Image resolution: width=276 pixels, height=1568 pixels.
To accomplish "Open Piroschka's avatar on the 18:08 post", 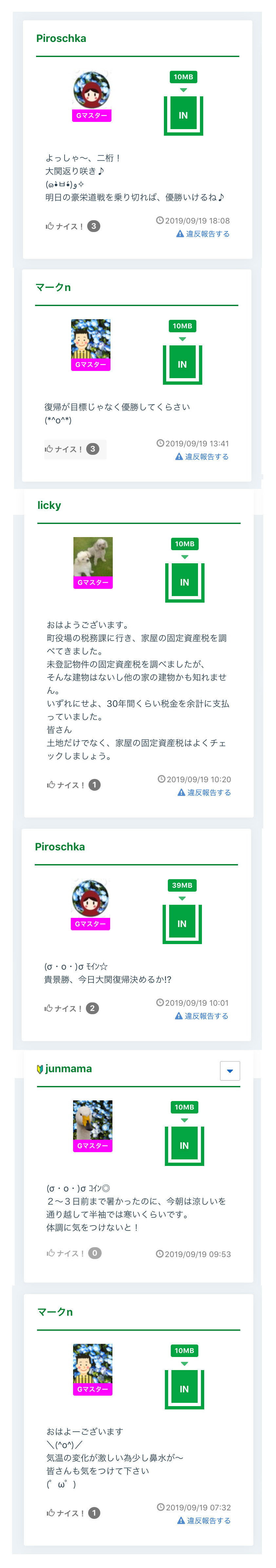I will pyautogui.click(x=91, y=90).
